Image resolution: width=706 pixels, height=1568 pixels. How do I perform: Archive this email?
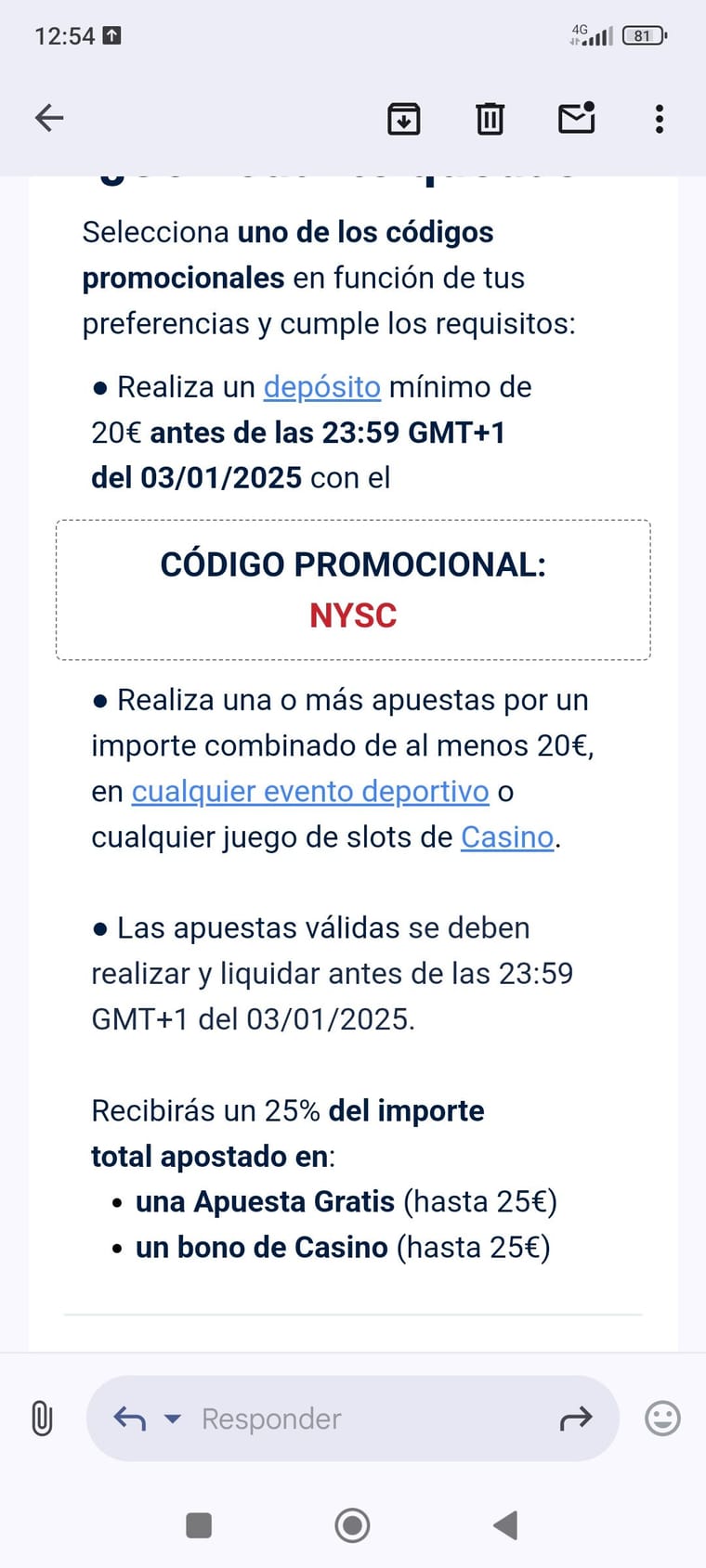[x=403, y=119]
